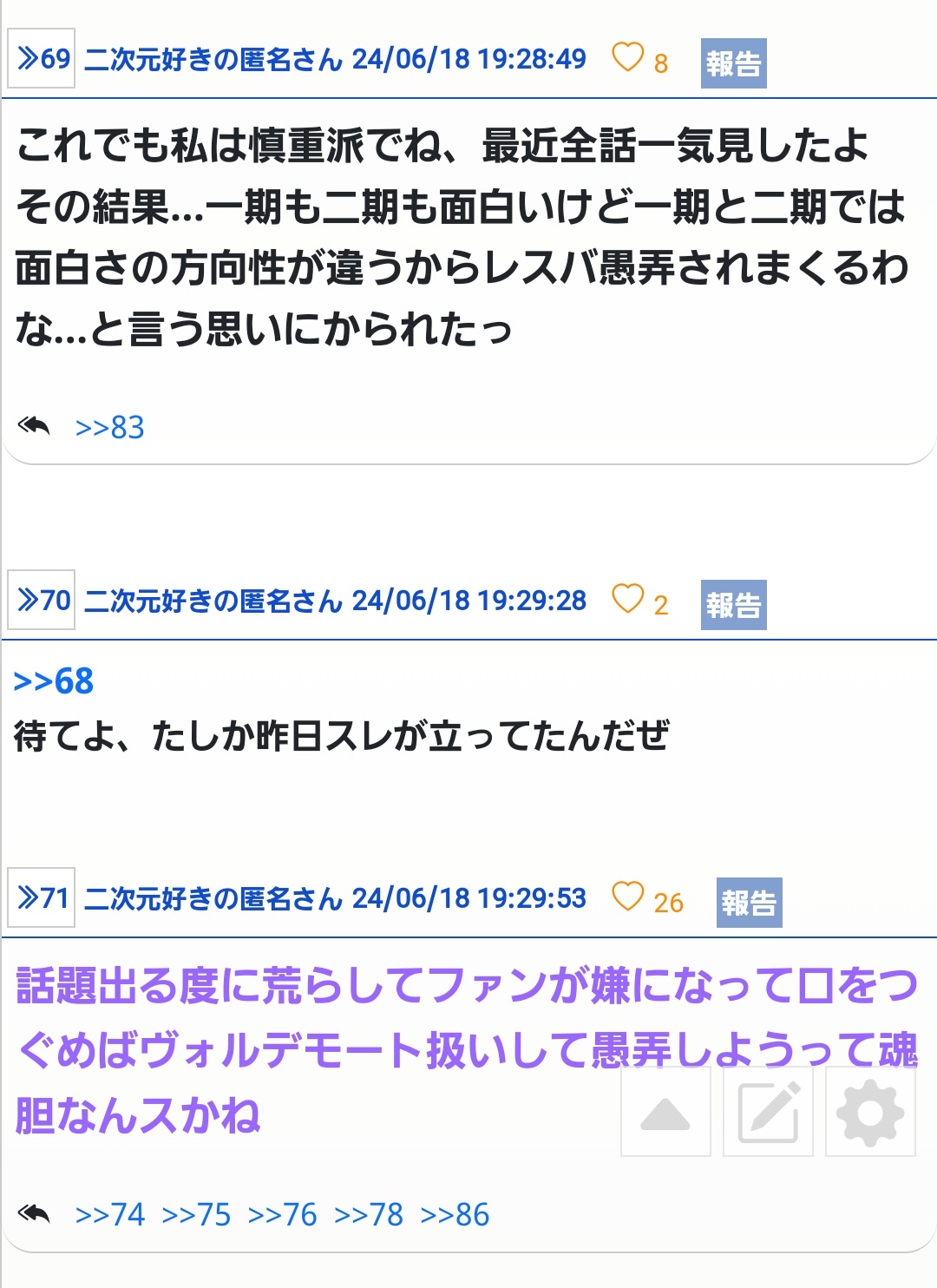Open reply link >>76
937x1288 pixels.
282,1214
